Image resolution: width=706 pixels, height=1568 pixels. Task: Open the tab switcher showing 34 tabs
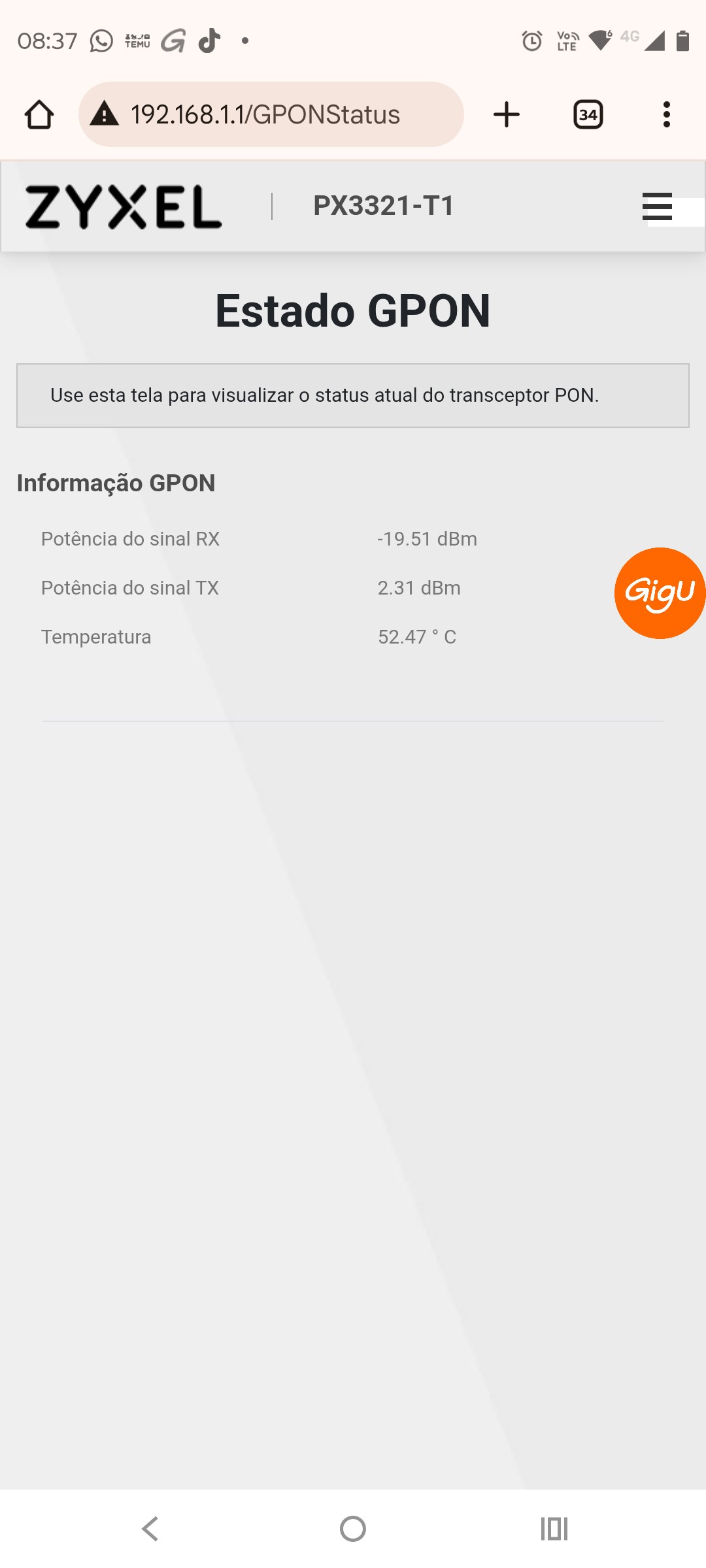click(588, 115)
